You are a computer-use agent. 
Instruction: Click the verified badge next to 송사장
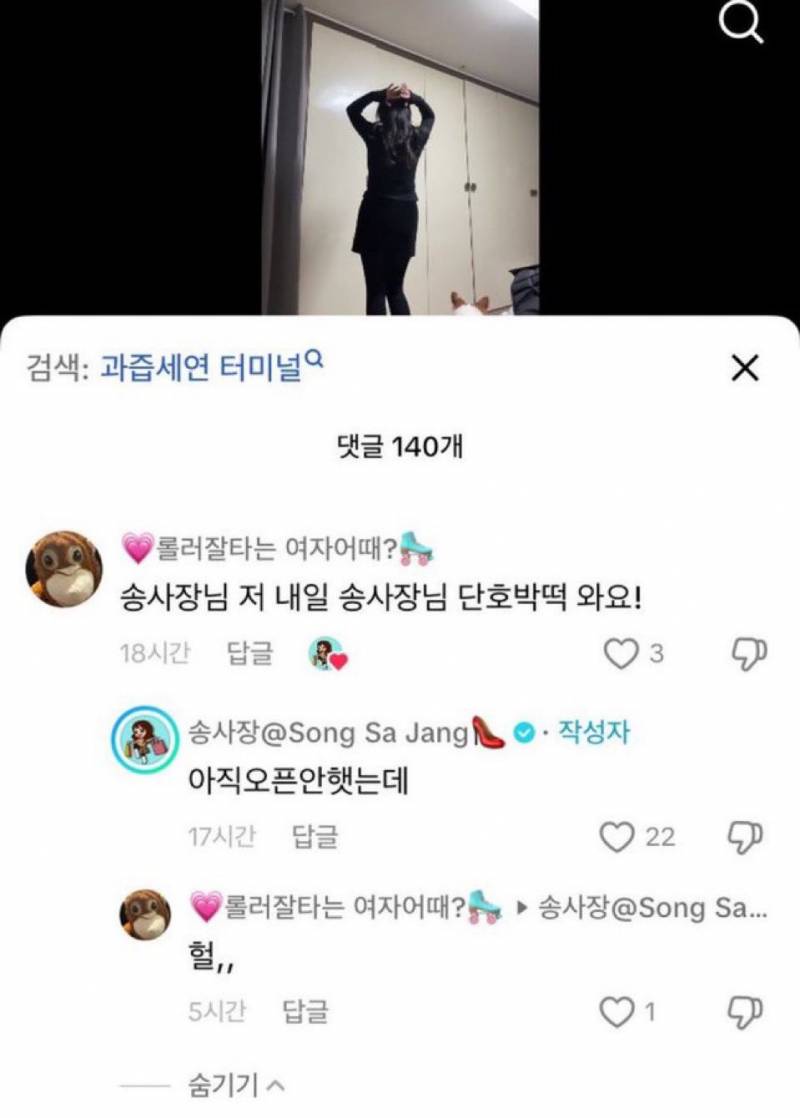[x=521, y=732]
